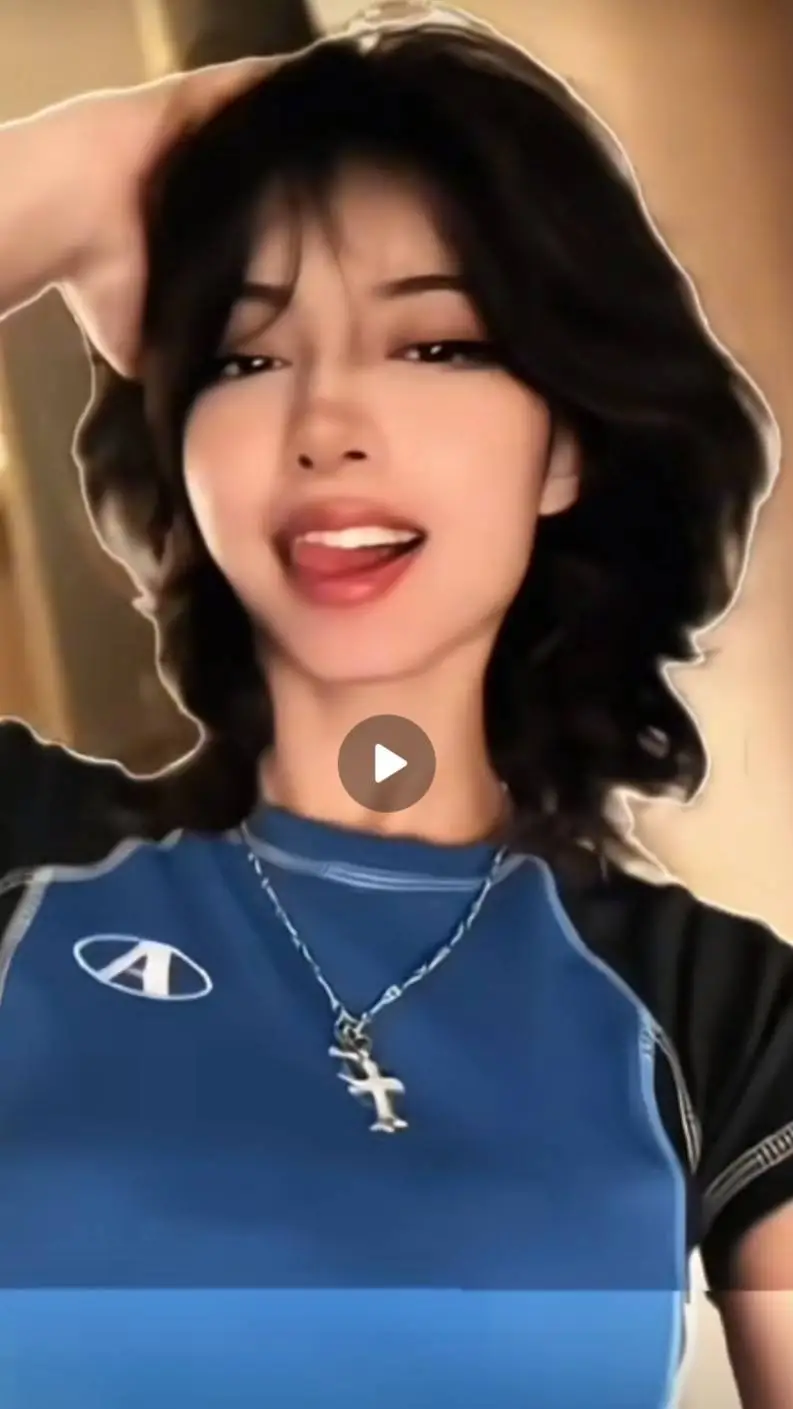793x1409 pixels.
Task: Play the video
Action: pyautogui.click(x=387, y=763)
